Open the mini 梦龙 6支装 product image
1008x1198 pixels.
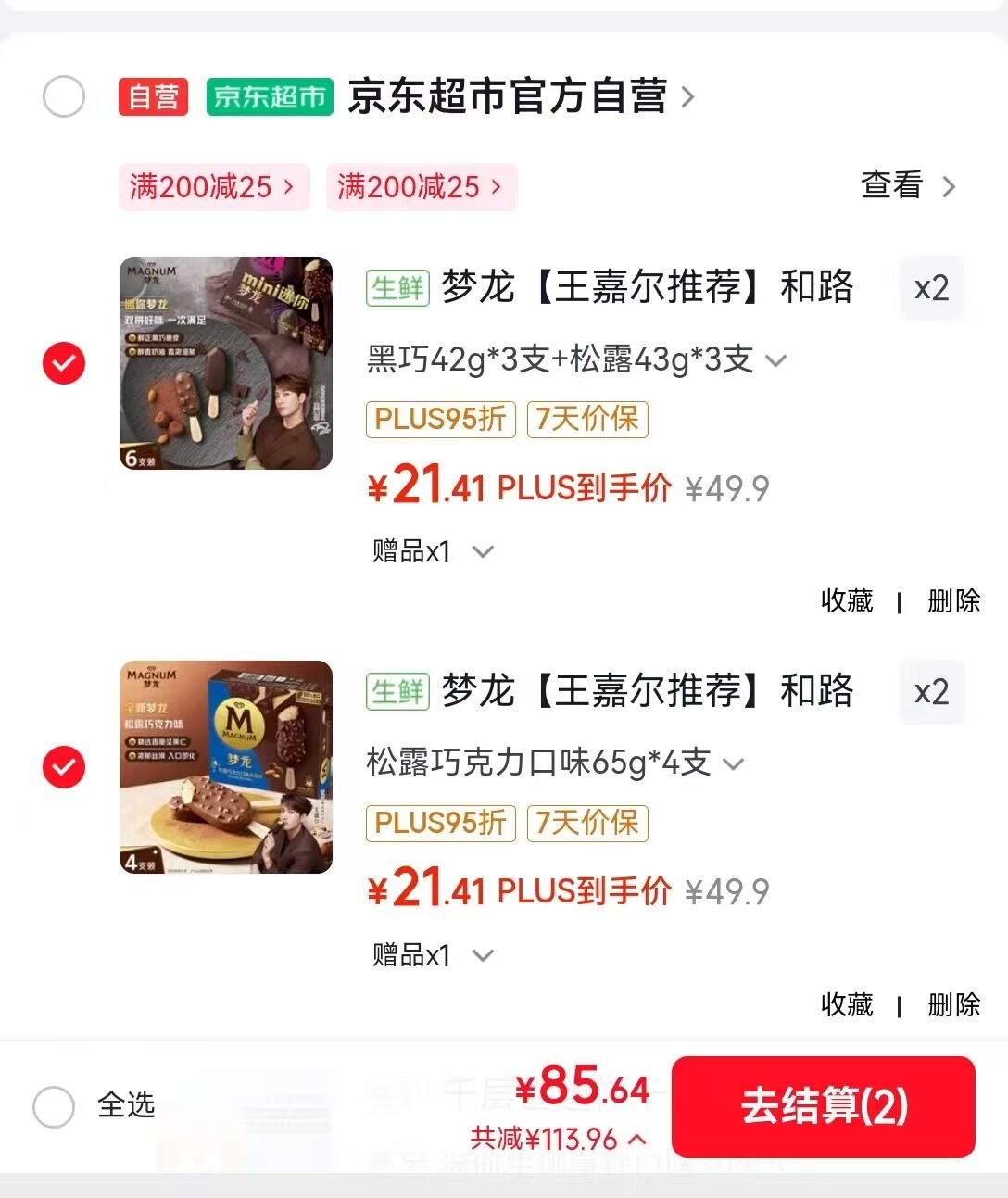click(226, 363)
